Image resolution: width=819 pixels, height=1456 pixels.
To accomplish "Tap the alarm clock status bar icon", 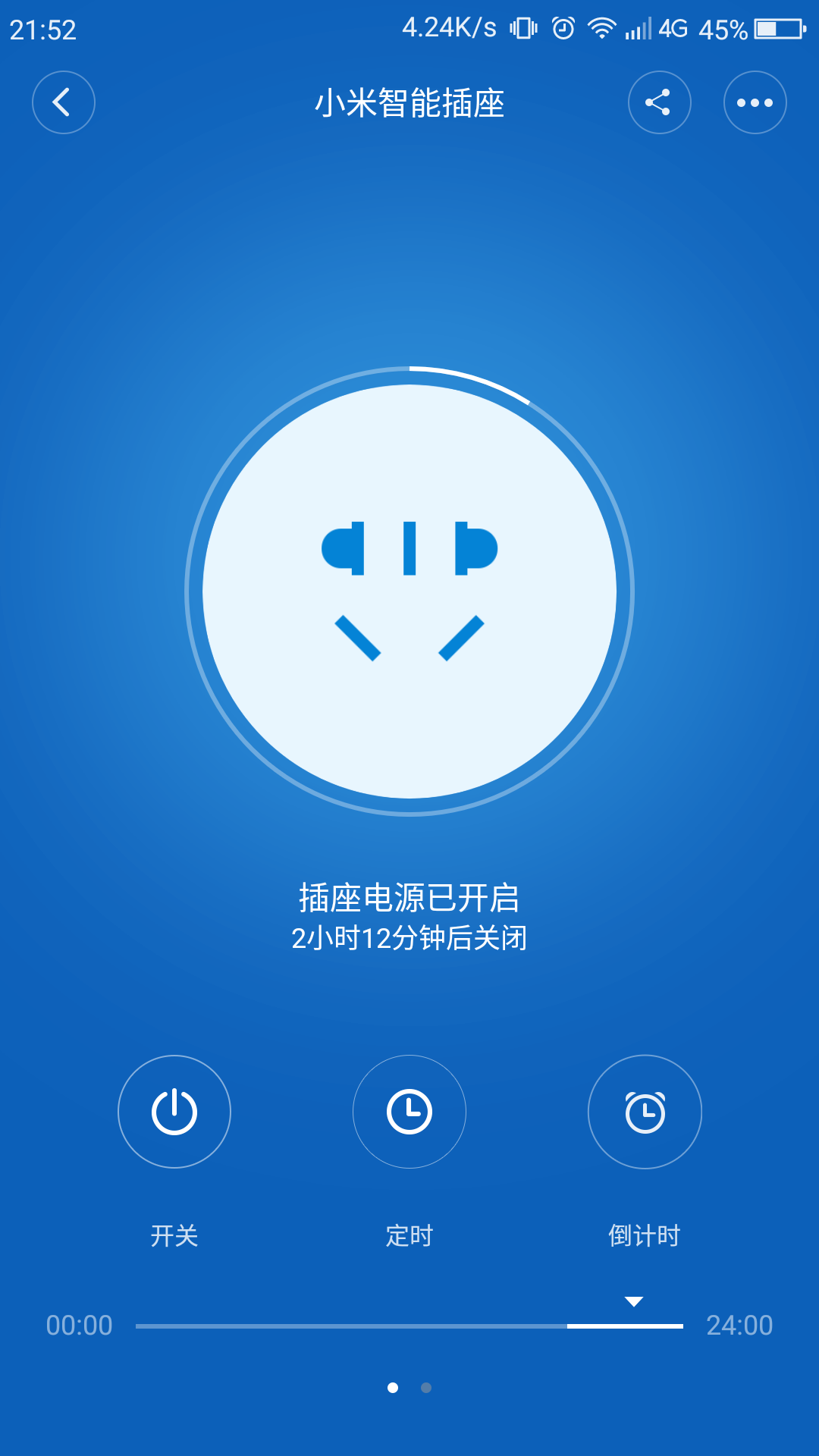I will [x=563, y=27].
